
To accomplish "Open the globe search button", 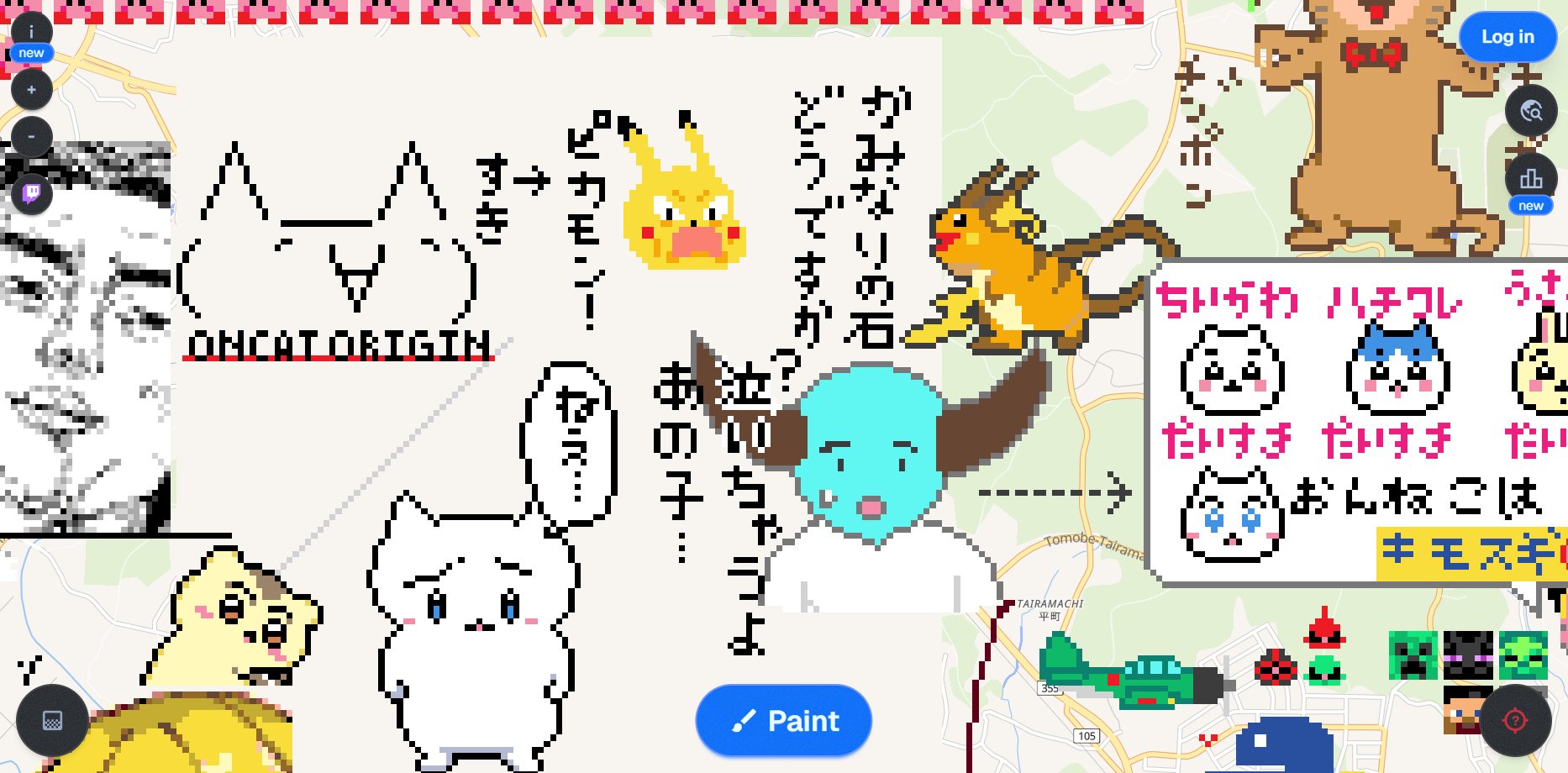I will click(x=1531, y=111).
